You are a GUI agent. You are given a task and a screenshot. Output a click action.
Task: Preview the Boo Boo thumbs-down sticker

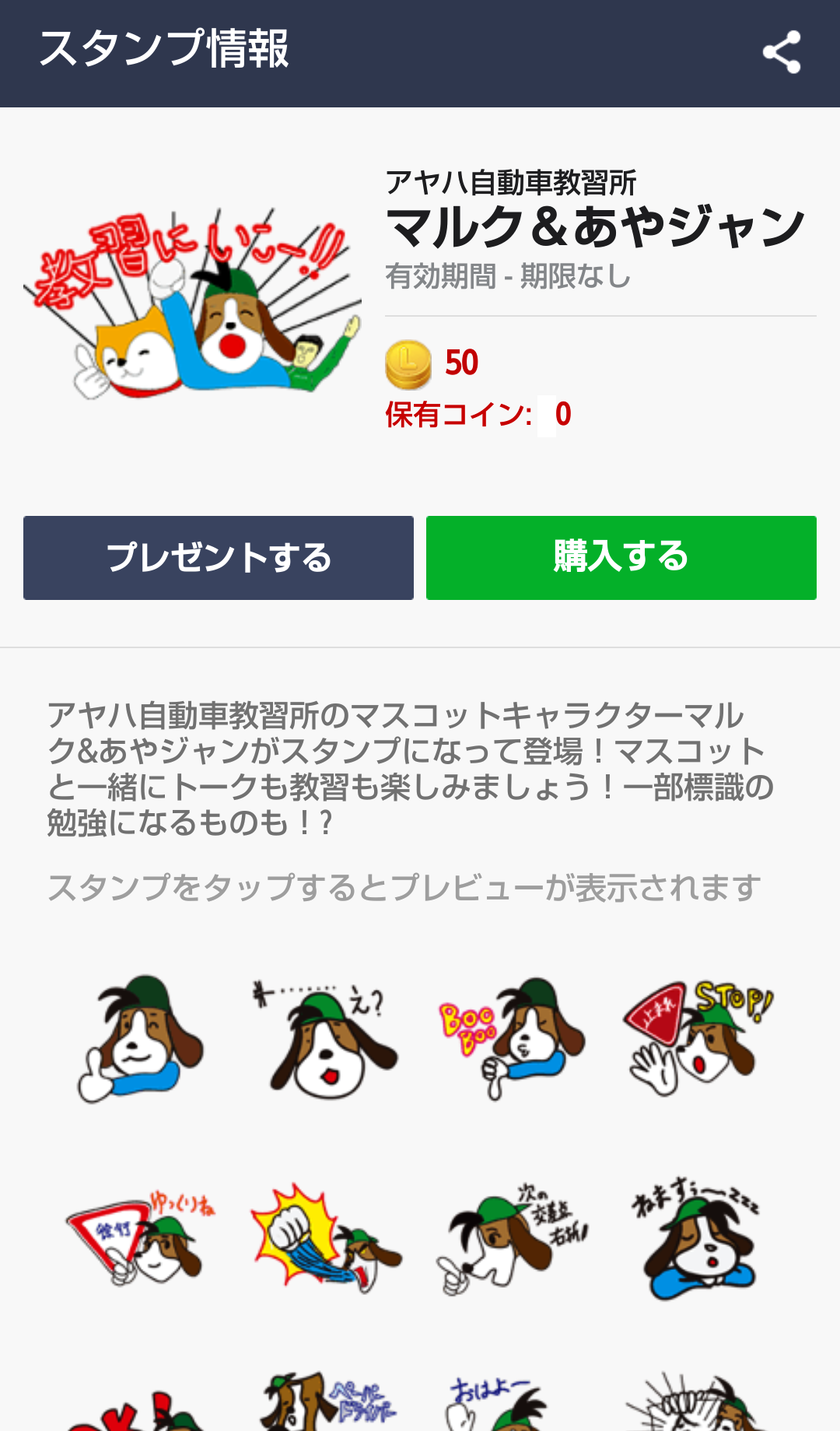click(513, 1038)
